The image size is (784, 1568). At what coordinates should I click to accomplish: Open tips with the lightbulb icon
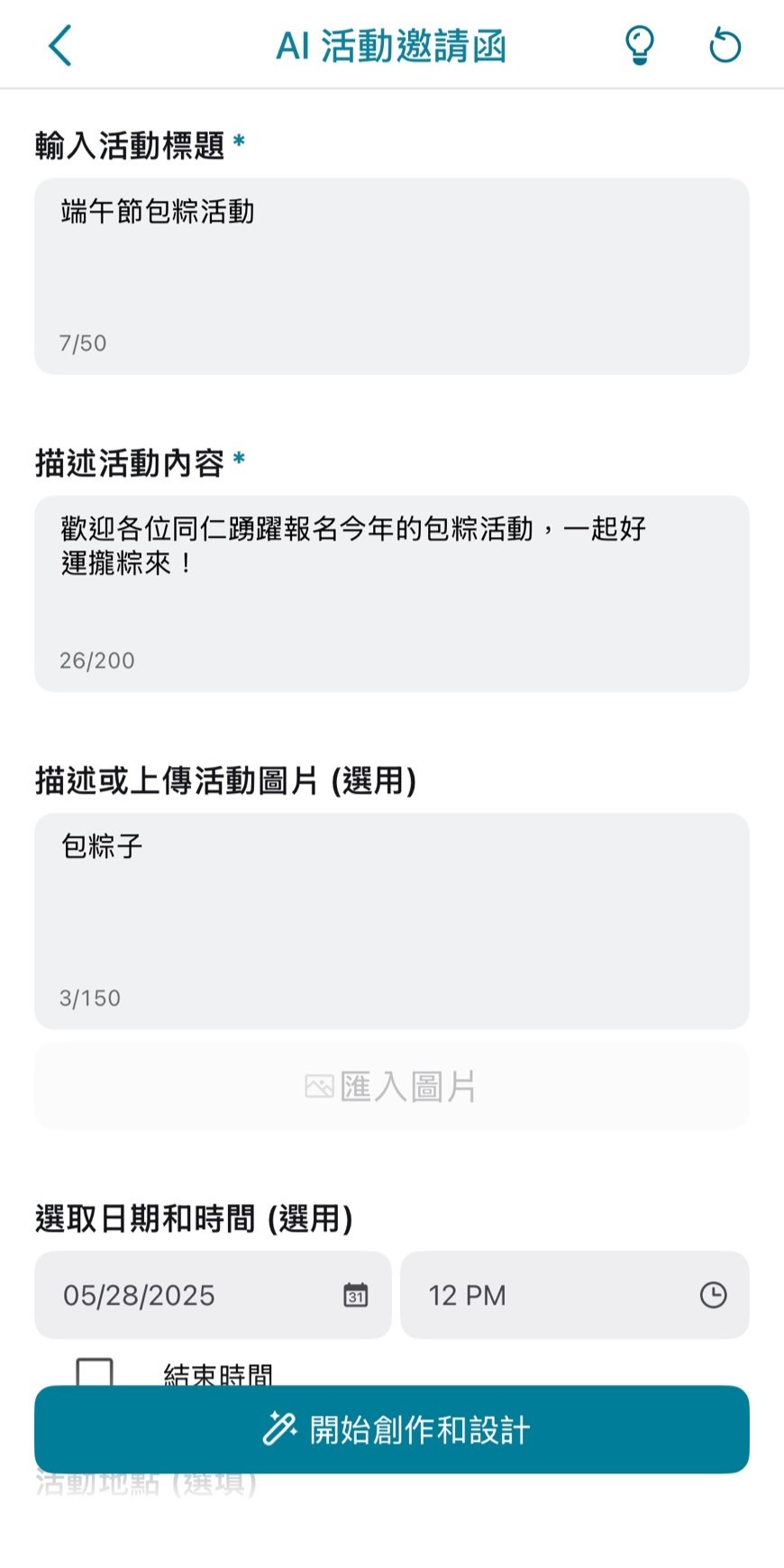pos(640,45)
